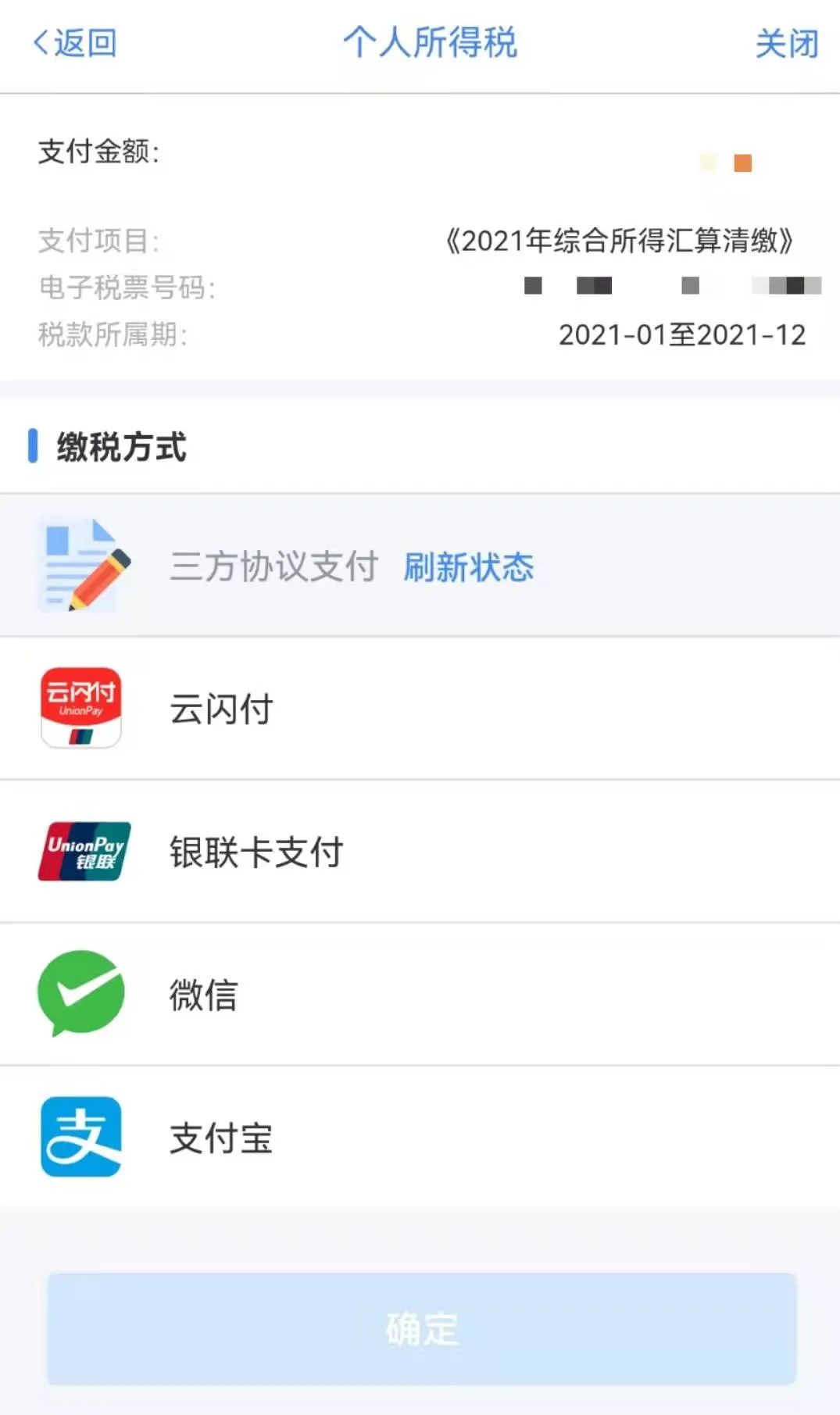Choose 微信 as the payment method

(x=203, y=993)
